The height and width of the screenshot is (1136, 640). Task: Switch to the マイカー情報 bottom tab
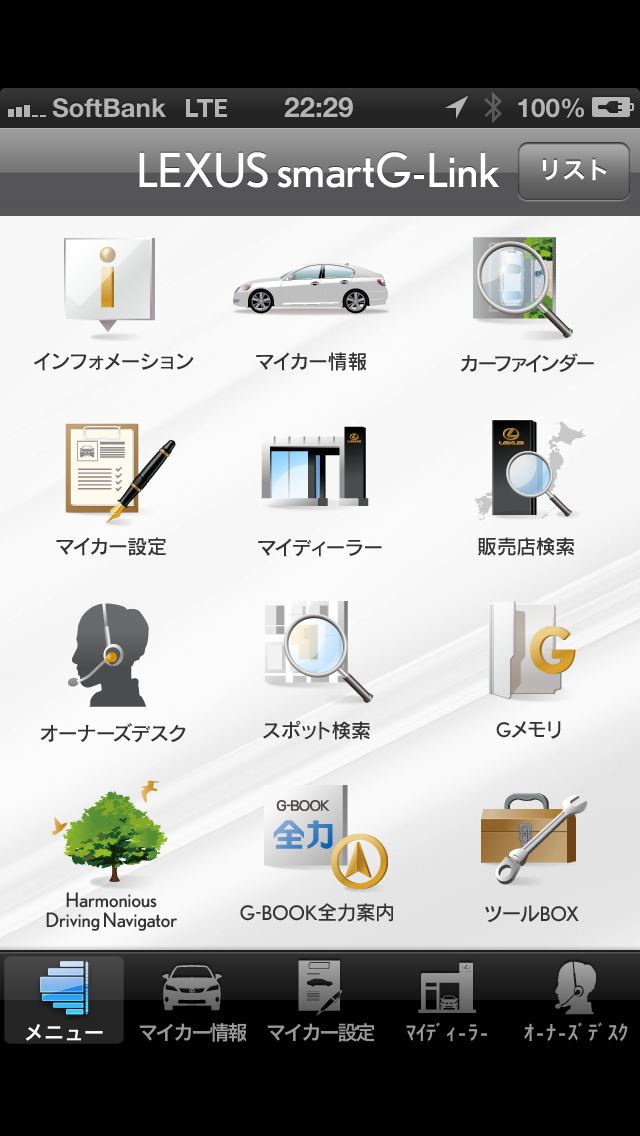192,1001
